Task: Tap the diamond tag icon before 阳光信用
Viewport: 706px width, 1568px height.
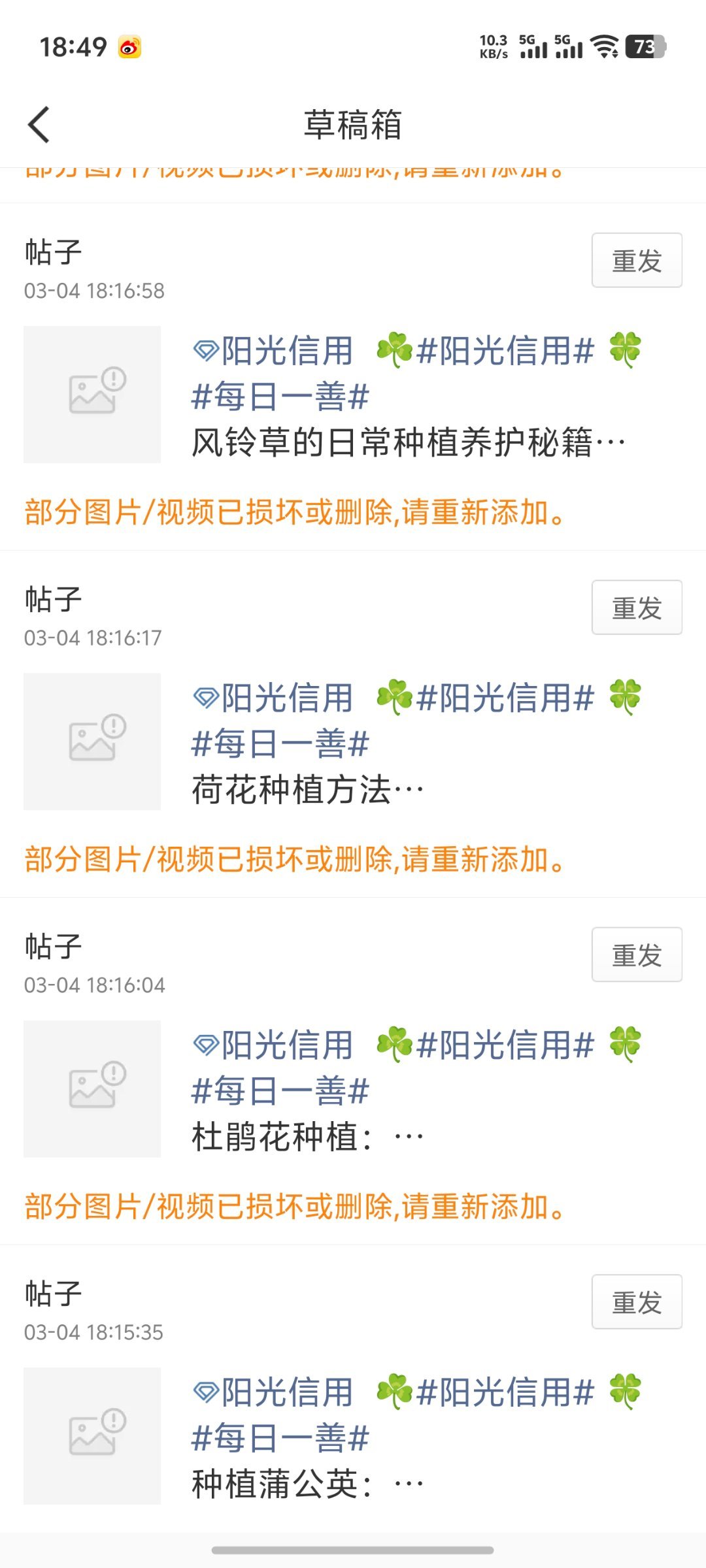Action: click(x=205, y=351)
